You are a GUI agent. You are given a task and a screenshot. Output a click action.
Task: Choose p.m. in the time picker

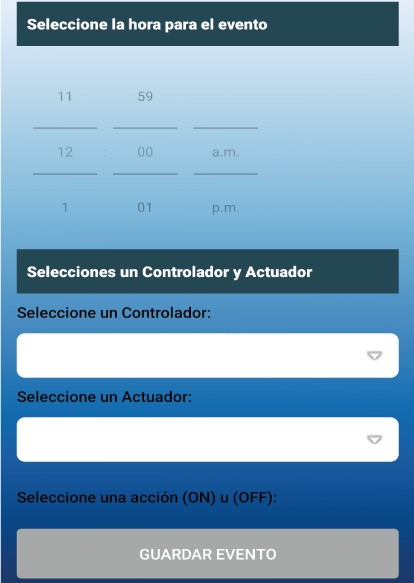(225, 207)
